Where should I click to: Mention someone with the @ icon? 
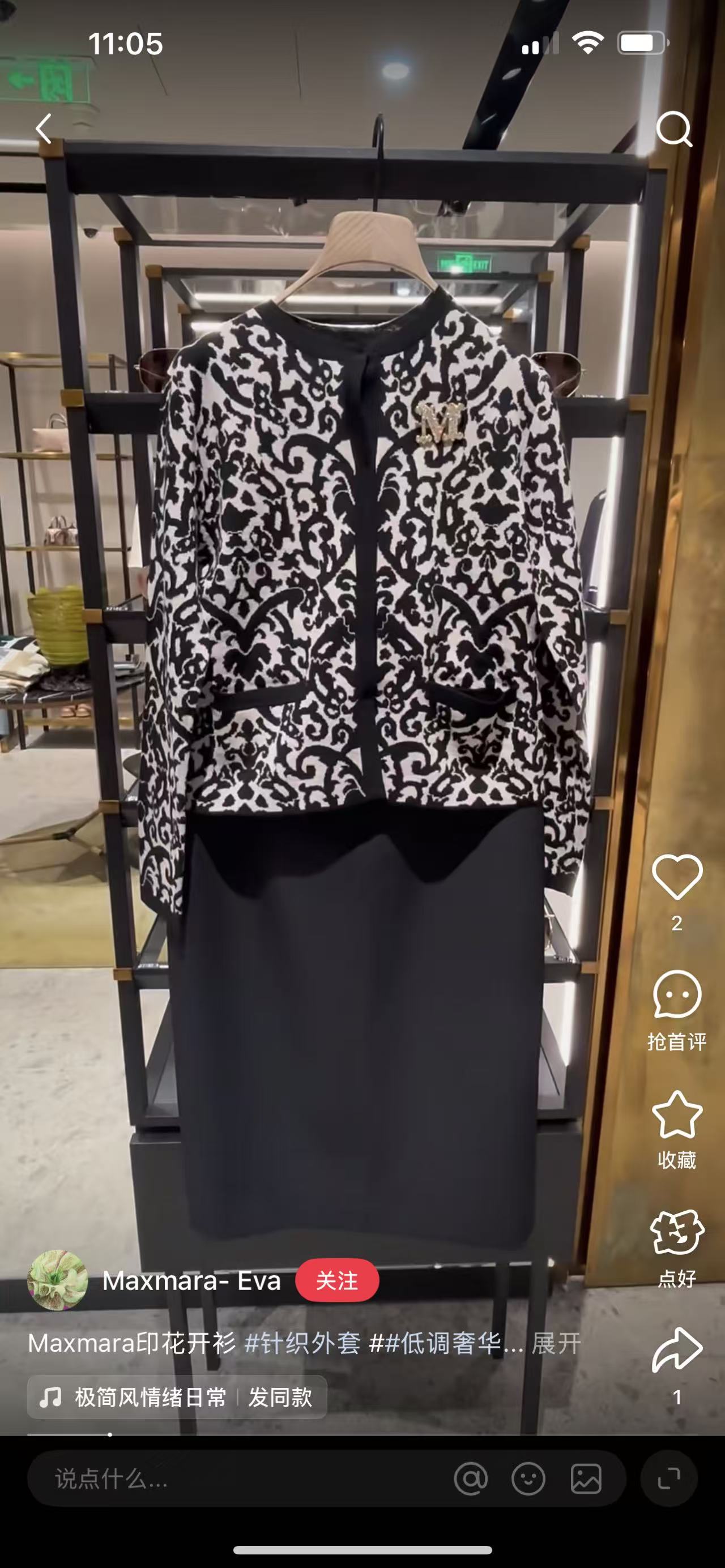471,1479
